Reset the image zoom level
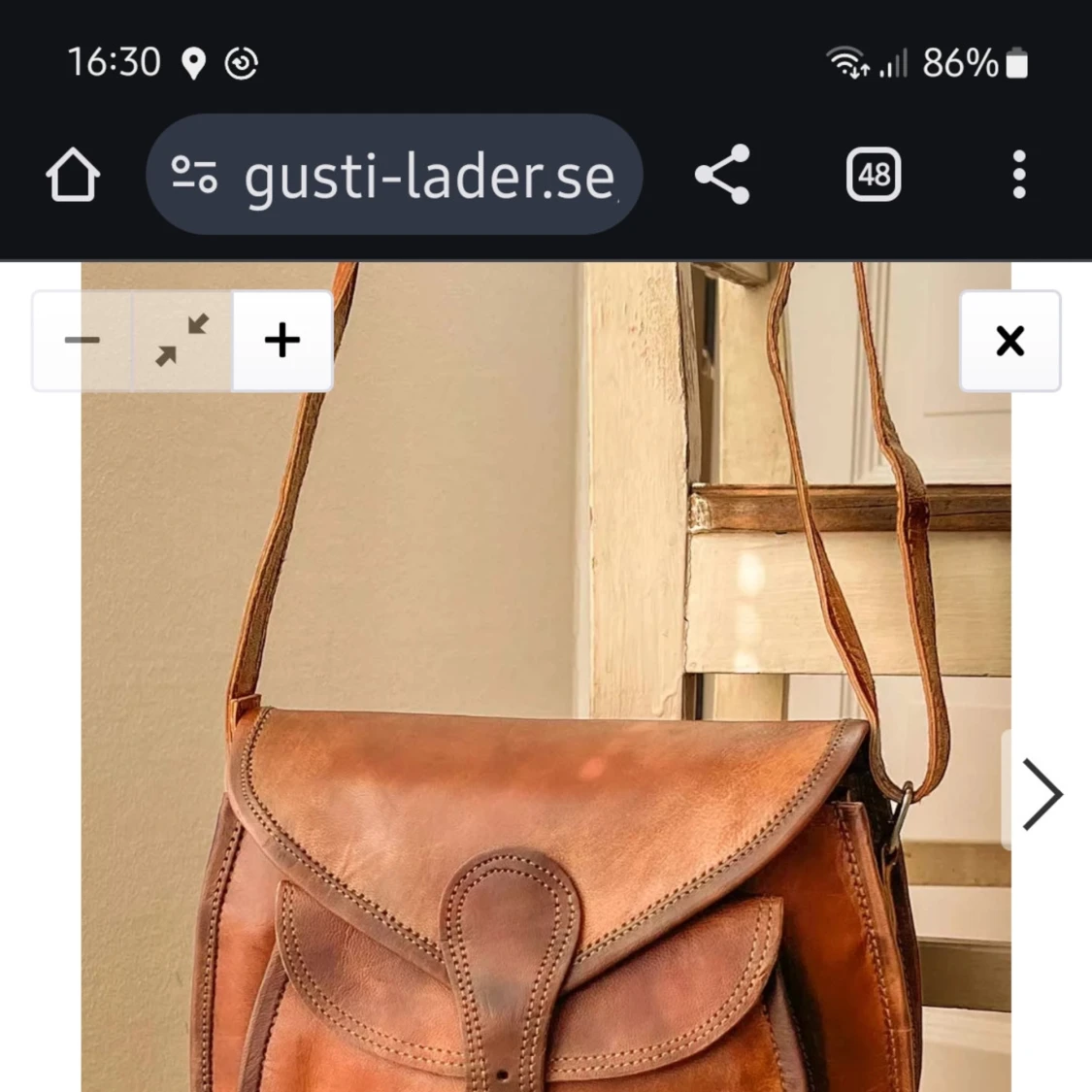The width and height of the screenshot is (1092, 1092). point(182,341)
